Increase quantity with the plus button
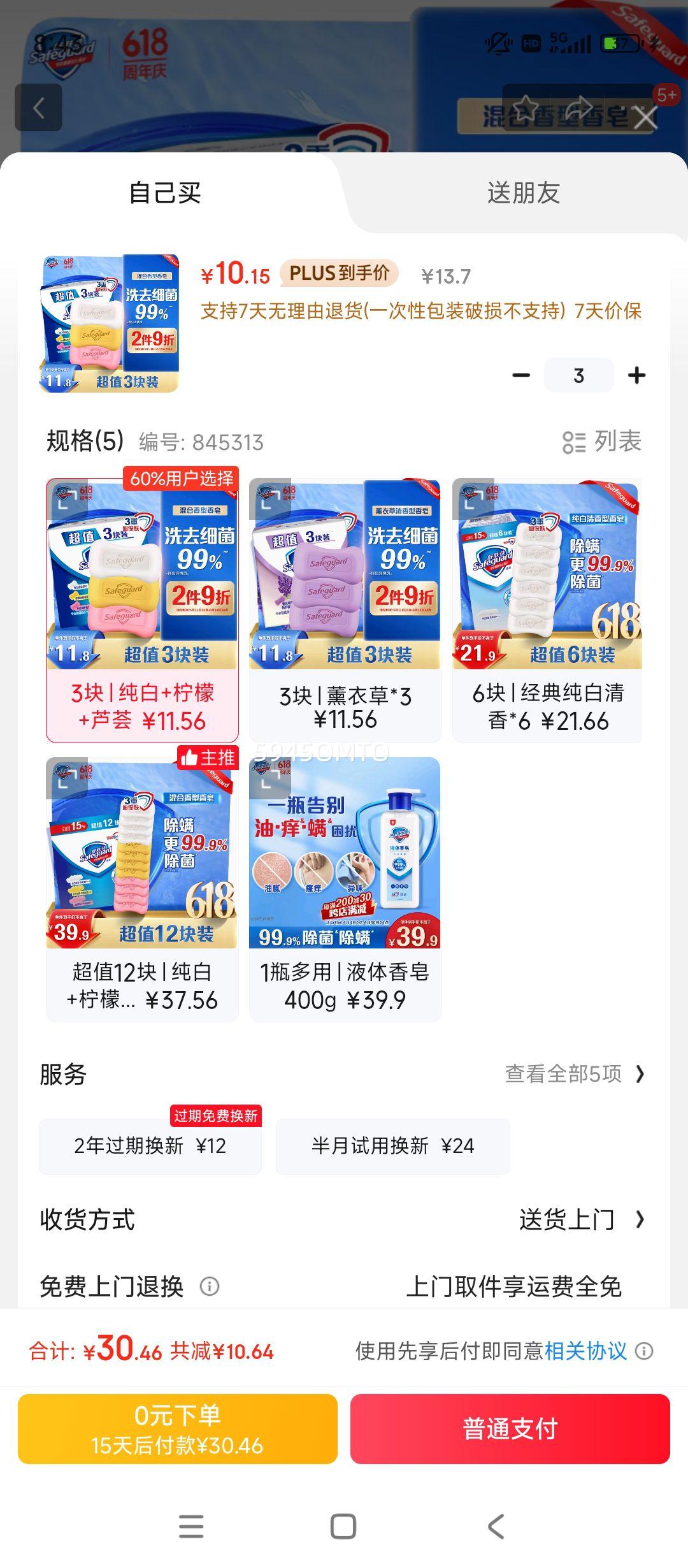Screen dimensions: 688x1568 (x=636, y=375)
